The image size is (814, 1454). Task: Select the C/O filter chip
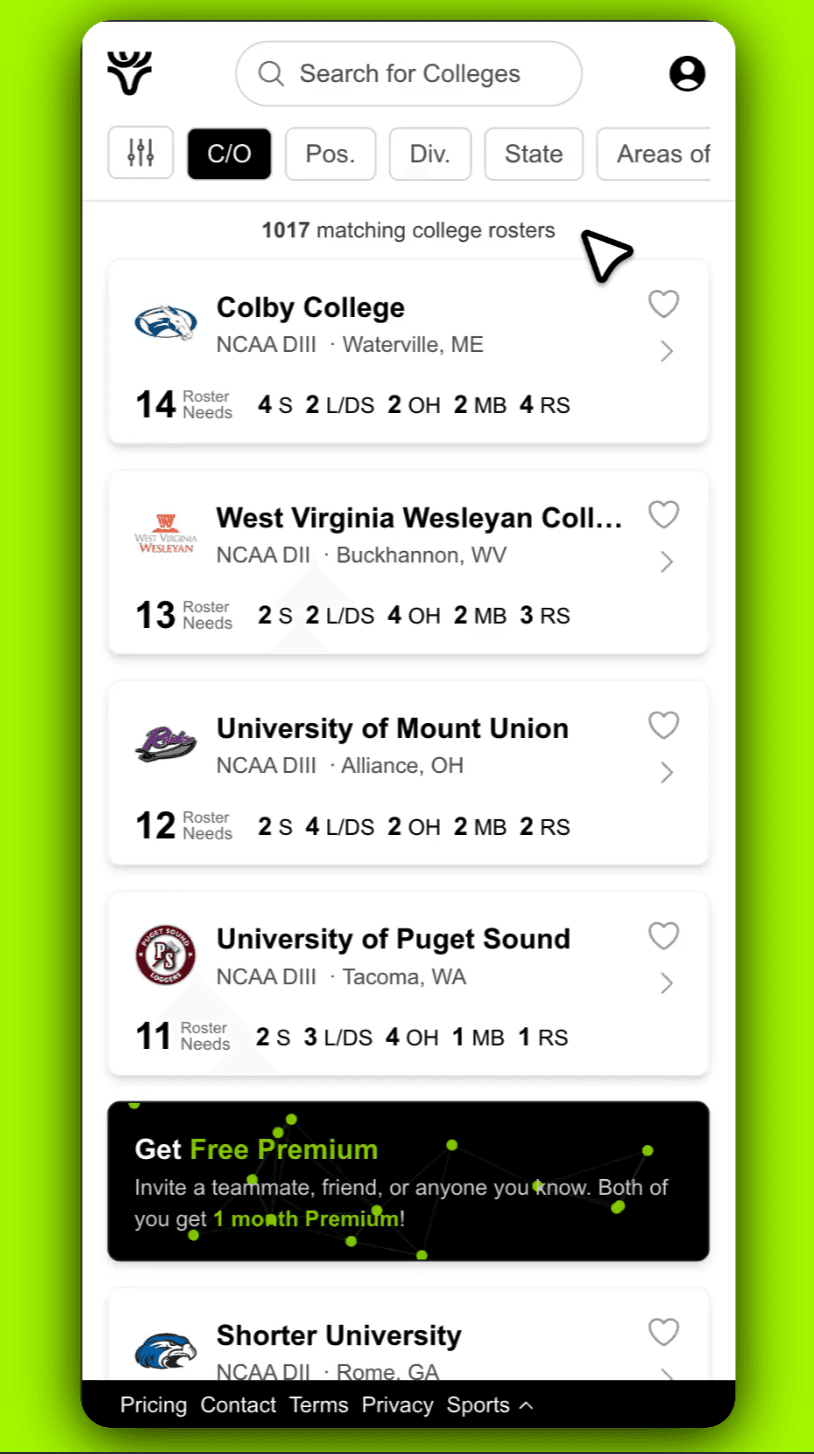[229, 154]
